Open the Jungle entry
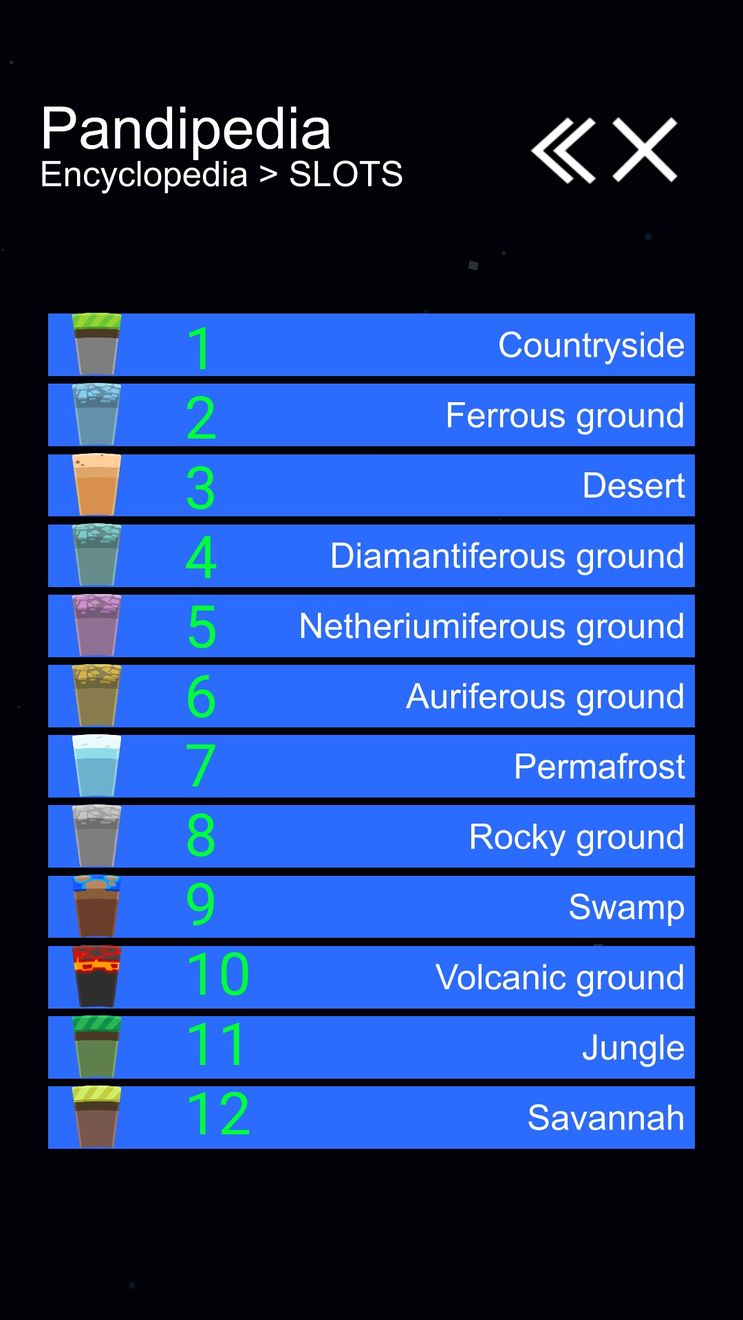The width and height of the screenshot is (743, 1320). [x=371, y=1047]
